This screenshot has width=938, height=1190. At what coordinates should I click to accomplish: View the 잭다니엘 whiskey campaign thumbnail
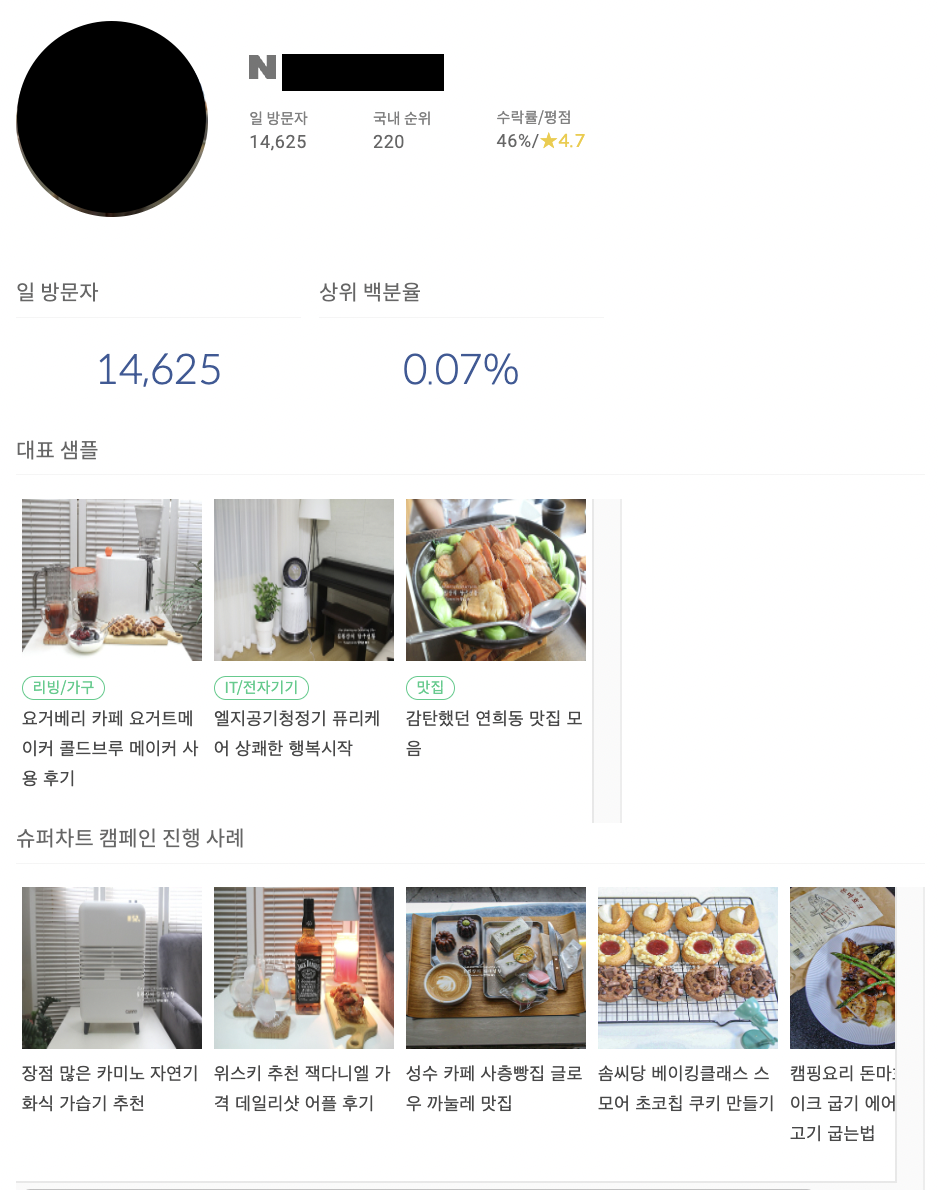304,967
